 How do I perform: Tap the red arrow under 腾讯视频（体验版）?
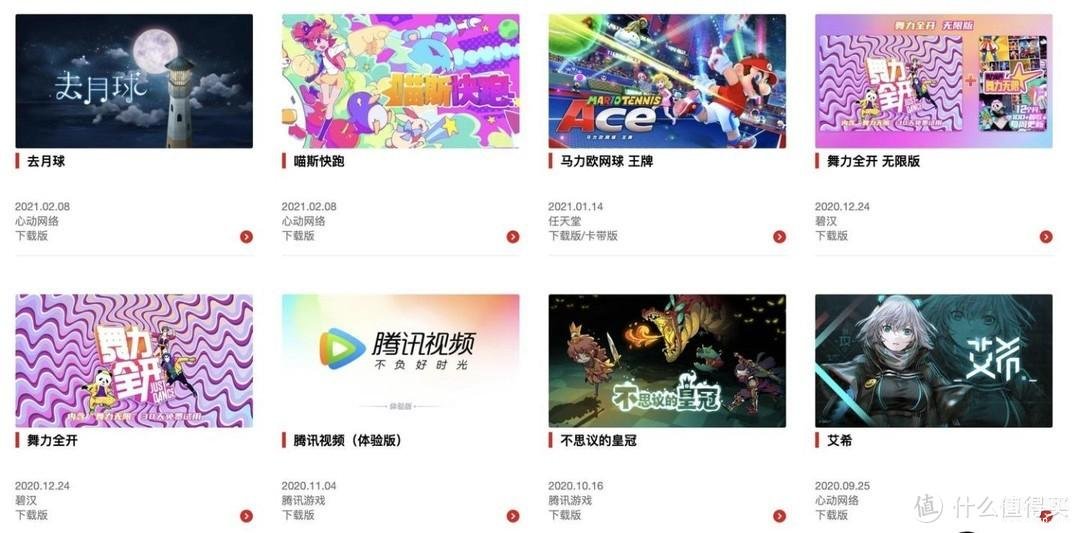coord(513,516)
